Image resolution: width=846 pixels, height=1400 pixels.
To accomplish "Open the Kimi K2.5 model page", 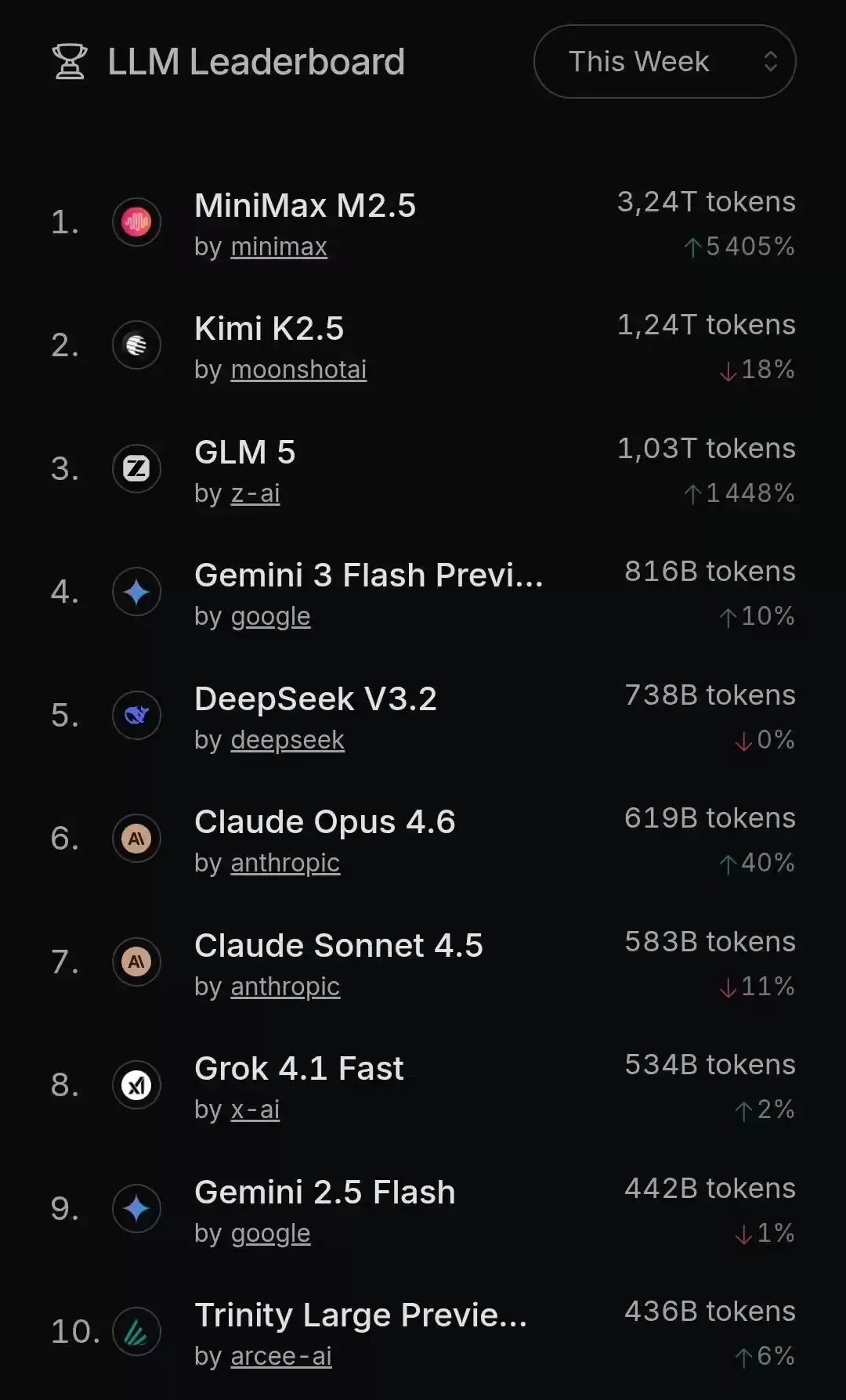I will [x=269, y=329].
